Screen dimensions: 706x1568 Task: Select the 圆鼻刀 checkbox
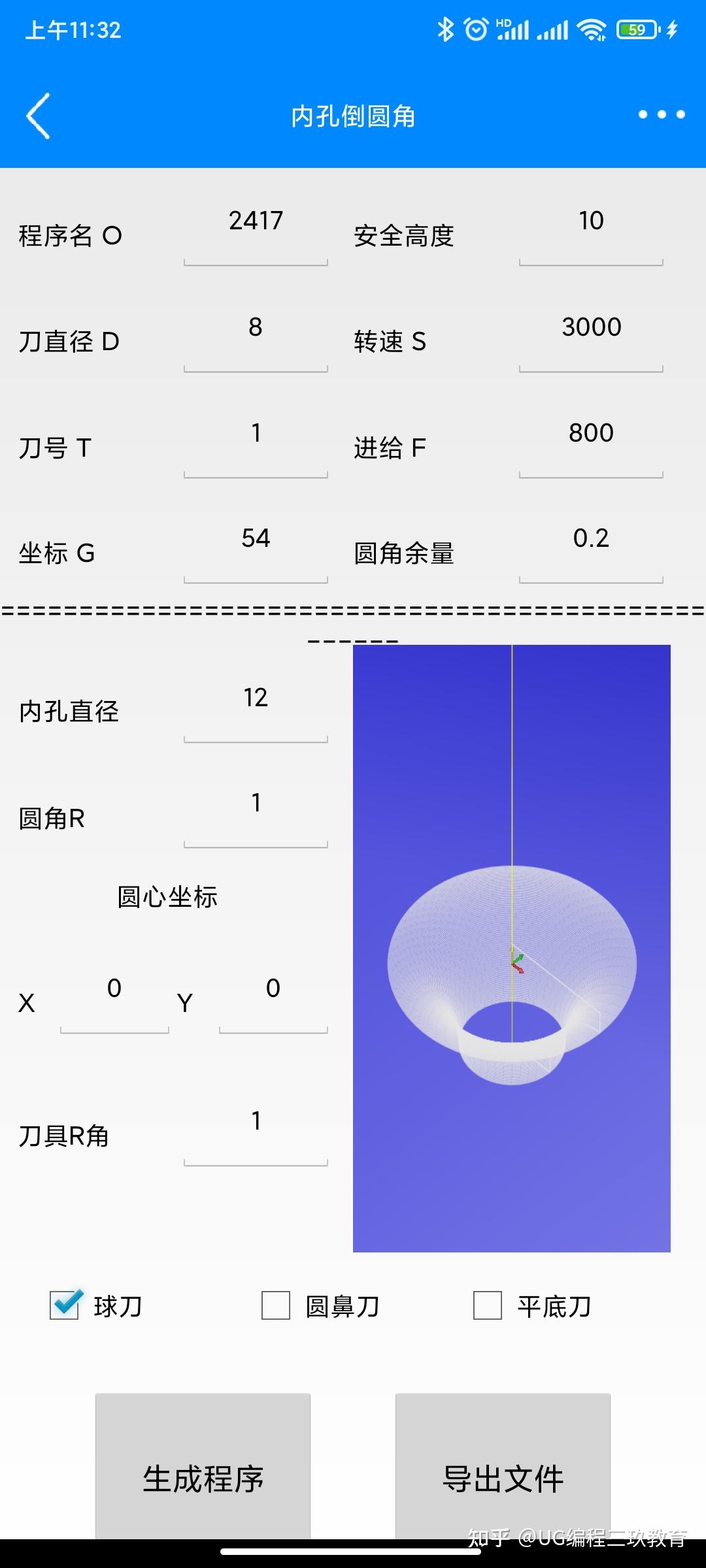276,1305
